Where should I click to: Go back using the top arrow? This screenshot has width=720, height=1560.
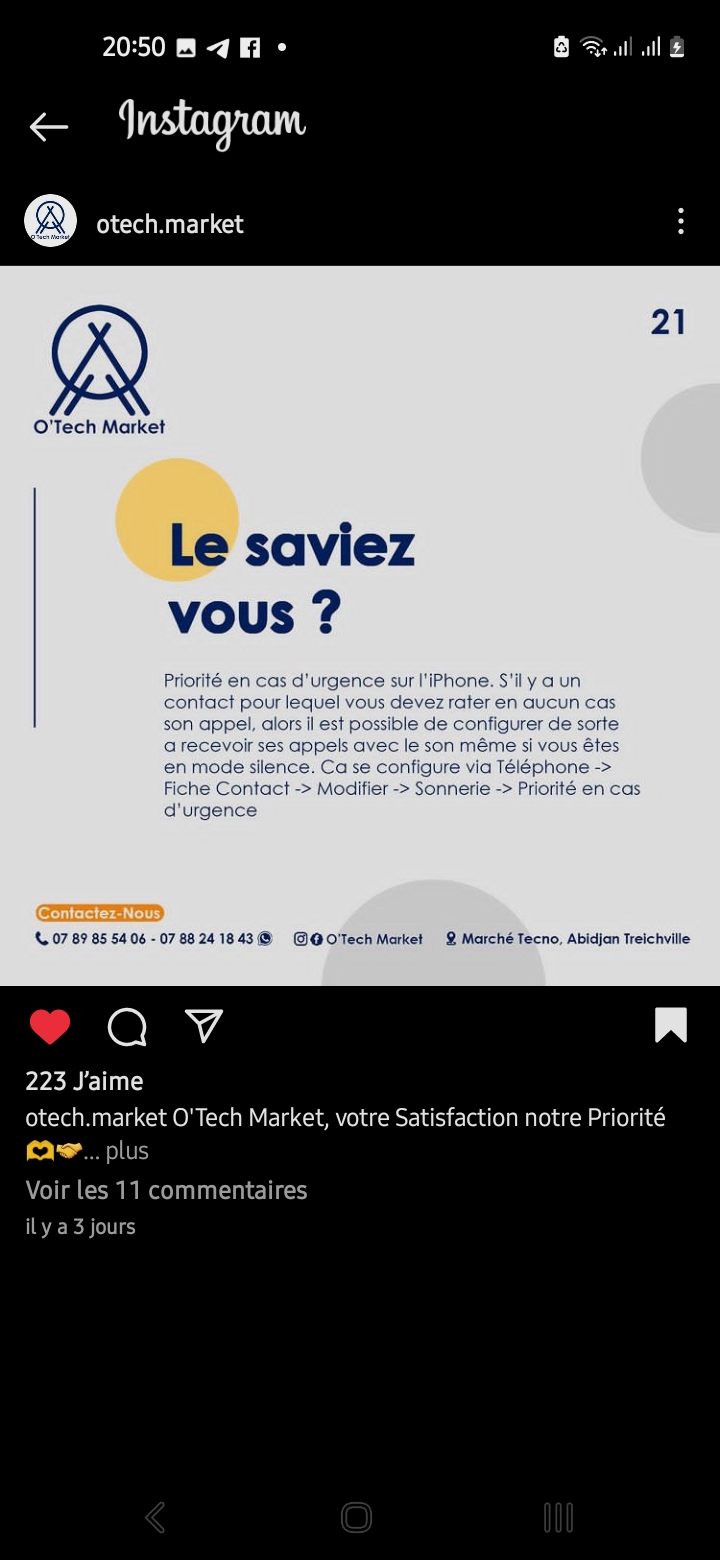point(48,126)
